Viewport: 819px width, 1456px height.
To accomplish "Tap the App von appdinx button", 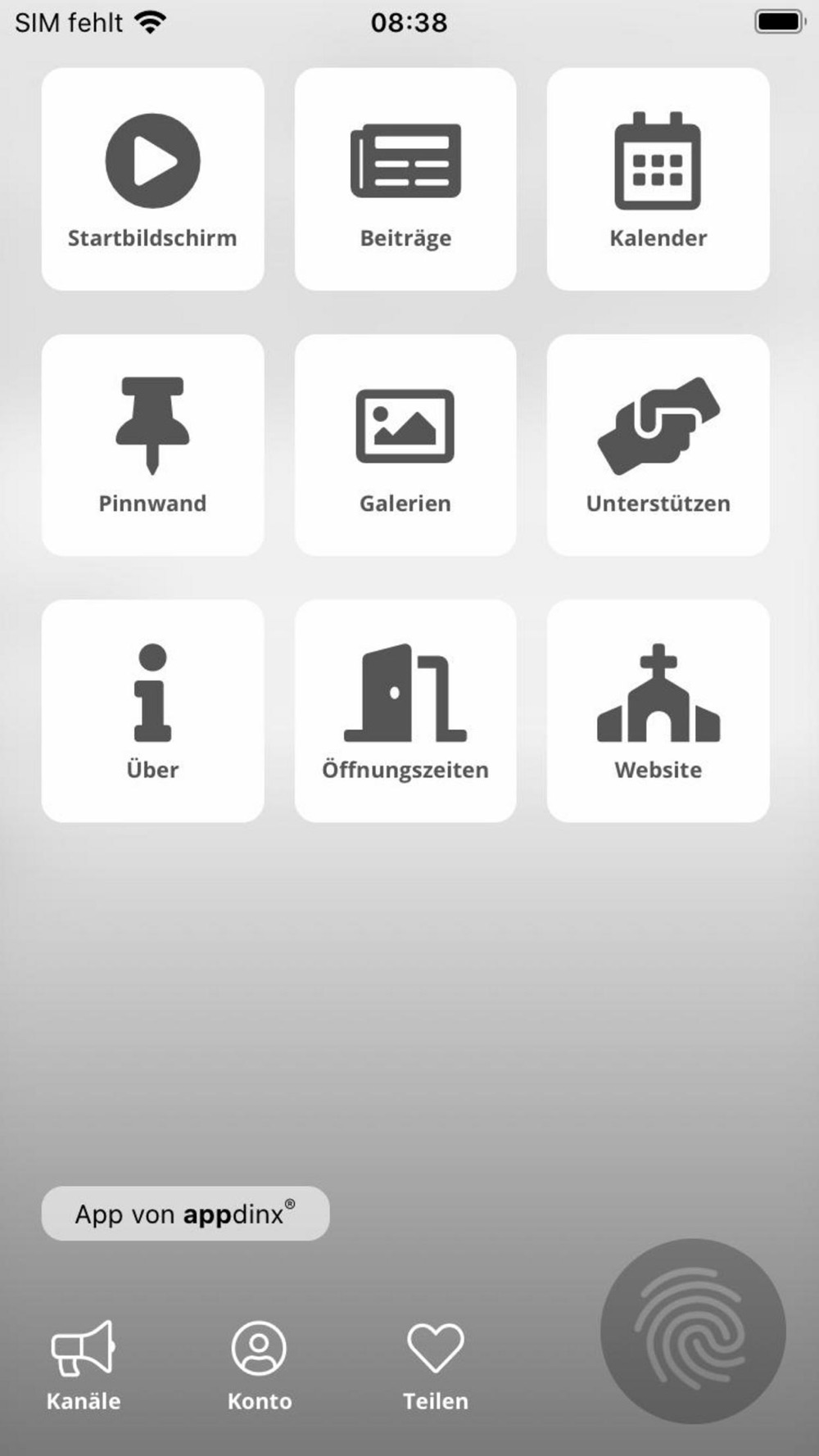I will 185,1214.
